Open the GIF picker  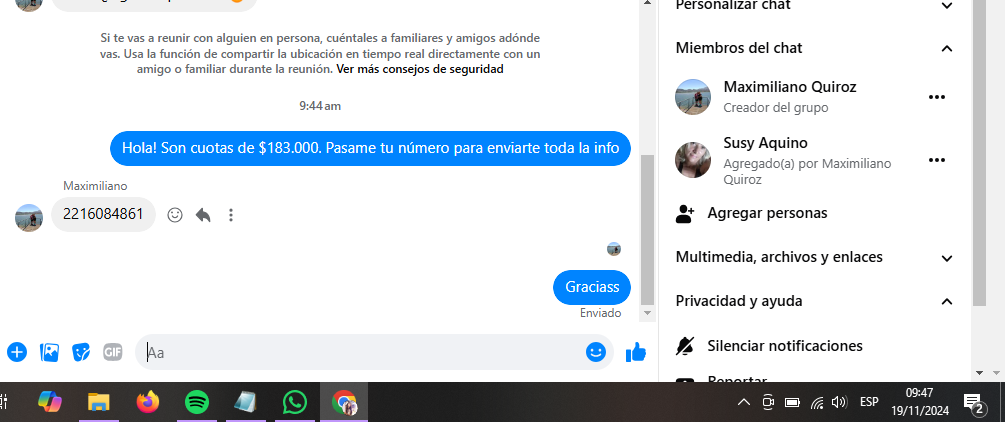[x=112, y=352]
